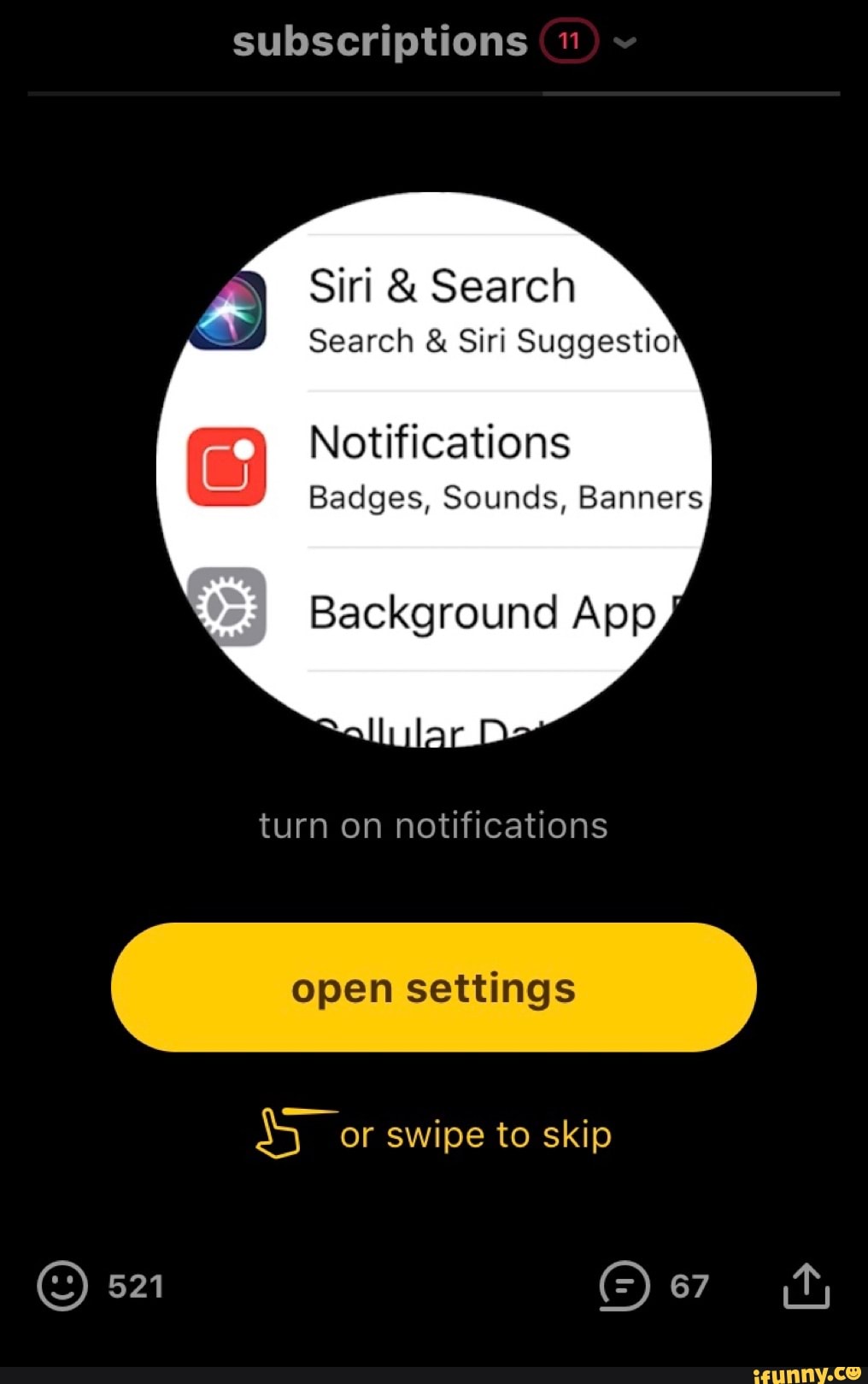The height and width of the screenshot is (1384, 868).
Task: Tap the red Notifications icon in the preview
Action: 225,468
